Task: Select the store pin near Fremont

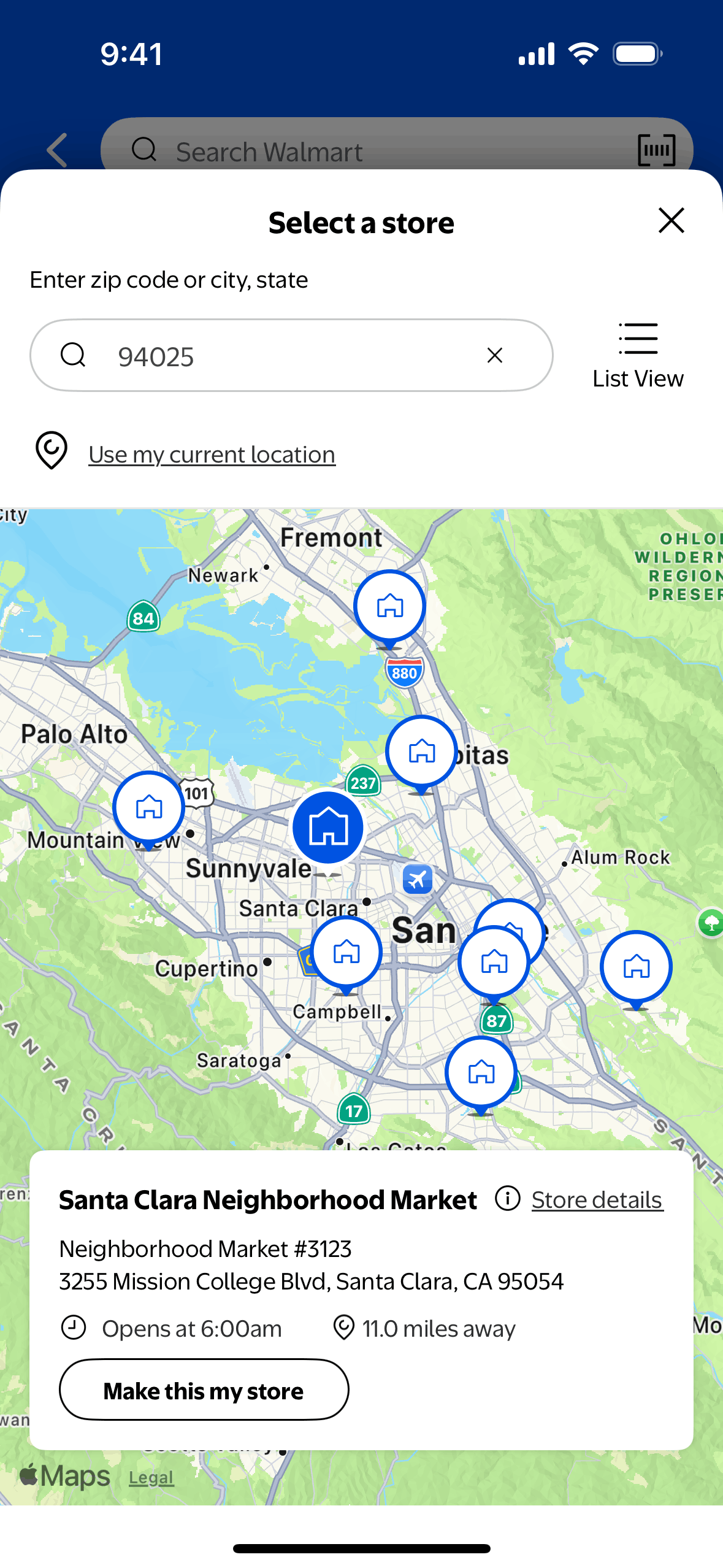Action: [x=389, y=606]
